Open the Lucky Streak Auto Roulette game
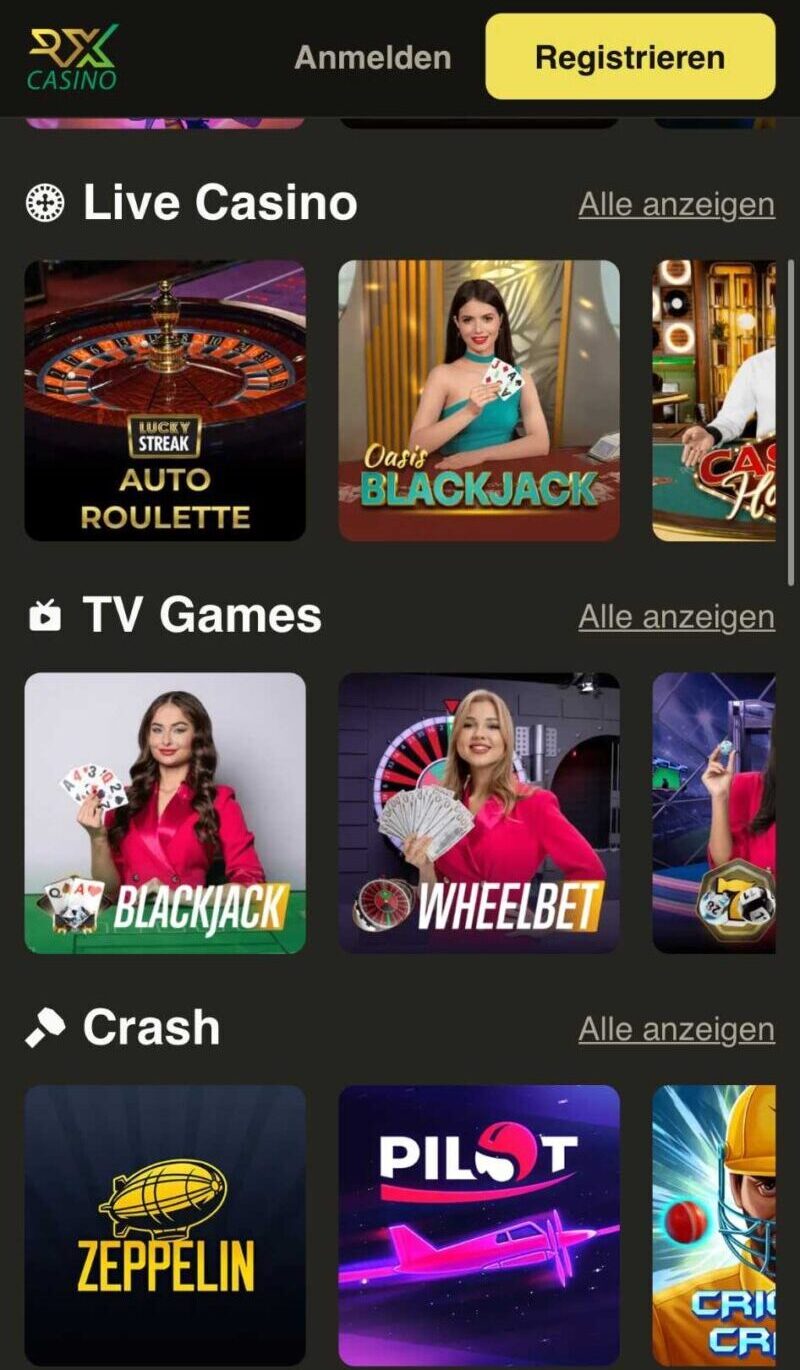This screenshot has width=800, height=1370. pyautogui.click(x=165, y=400)
